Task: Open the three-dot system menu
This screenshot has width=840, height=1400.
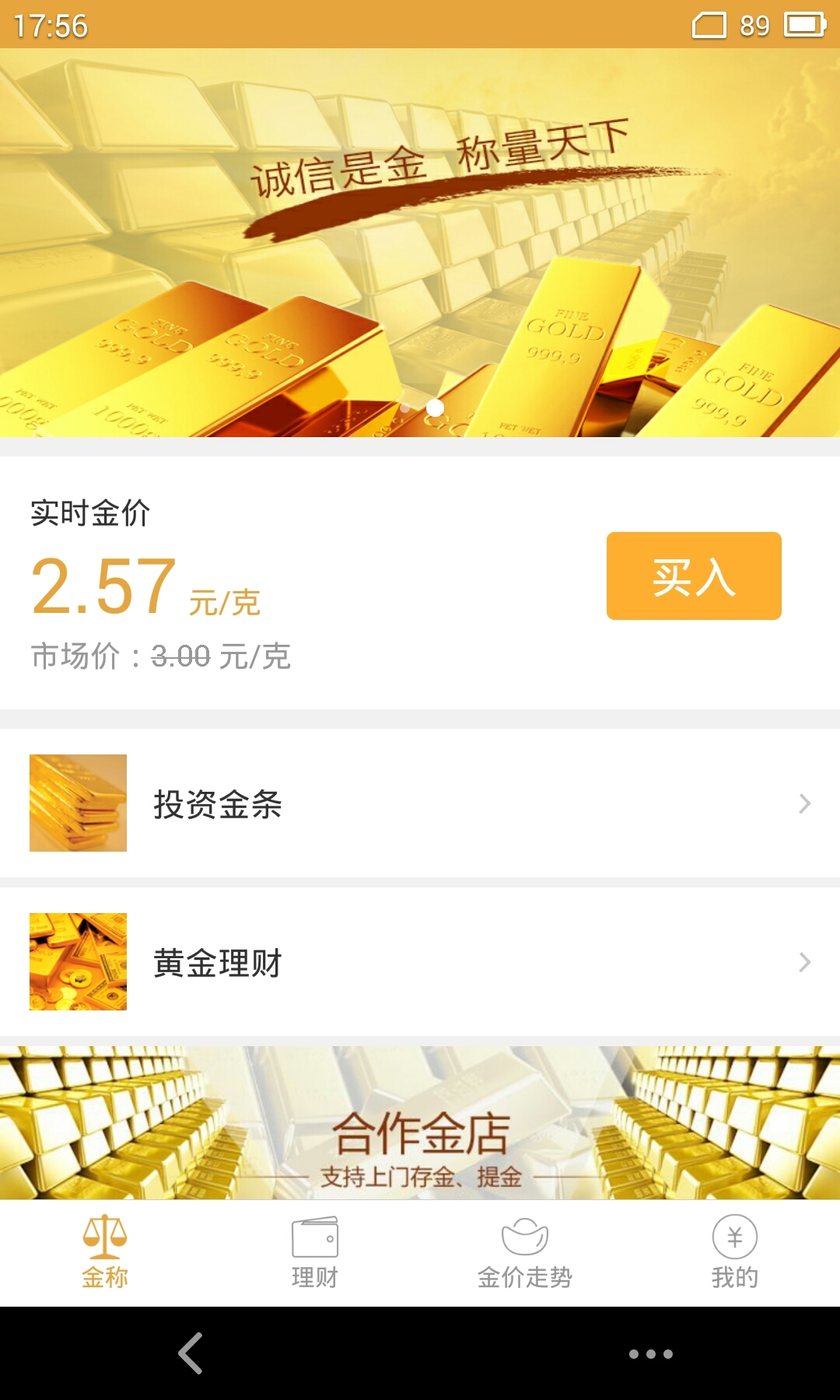Action: pos(650,1354)
